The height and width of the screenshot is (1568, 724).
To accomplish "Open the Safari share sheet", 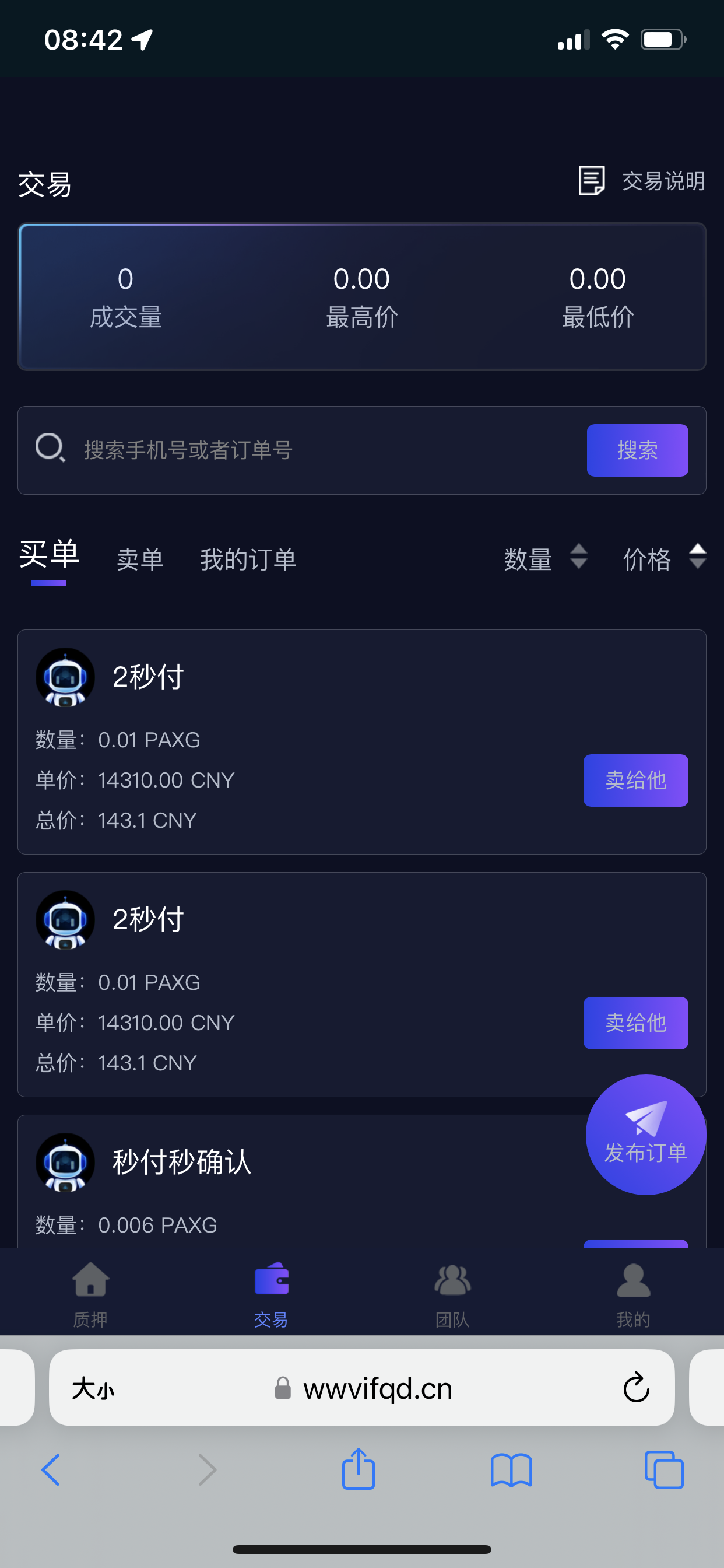I will 359,1469.
